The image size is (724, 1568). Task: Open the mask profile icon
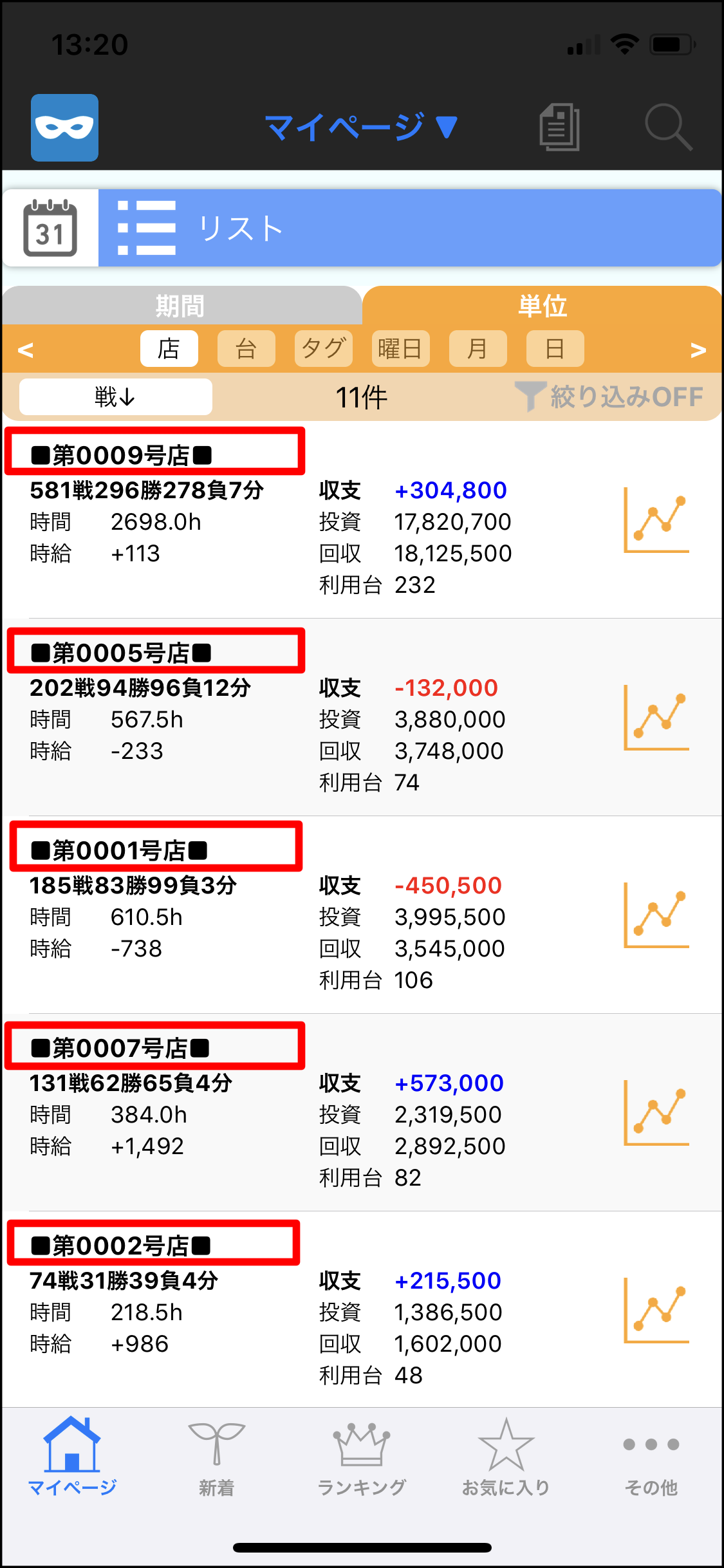tap(64, 127)
